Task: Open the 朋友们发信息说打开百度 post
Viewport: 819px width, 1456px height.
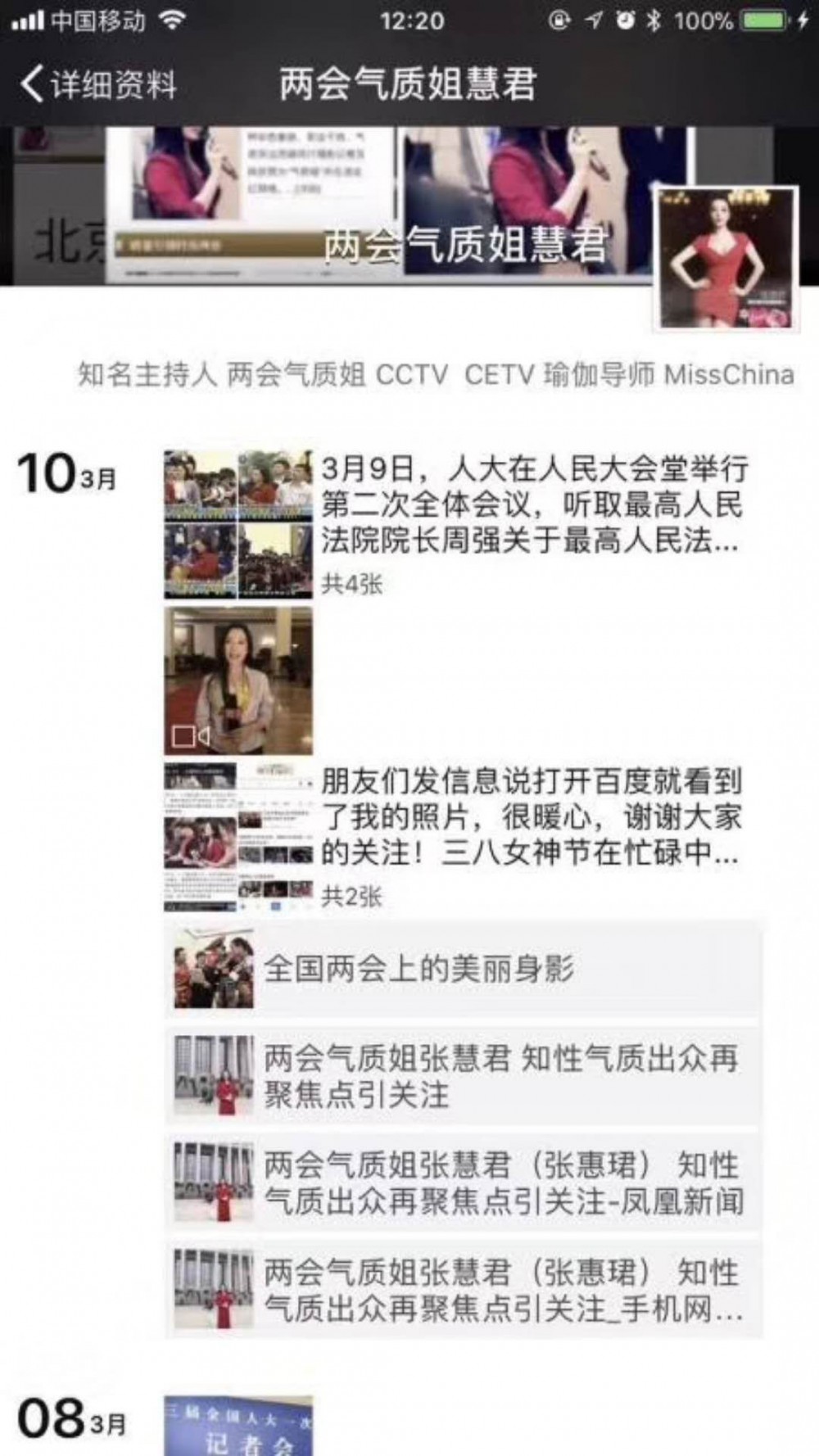Action: [x=531, y=817]
